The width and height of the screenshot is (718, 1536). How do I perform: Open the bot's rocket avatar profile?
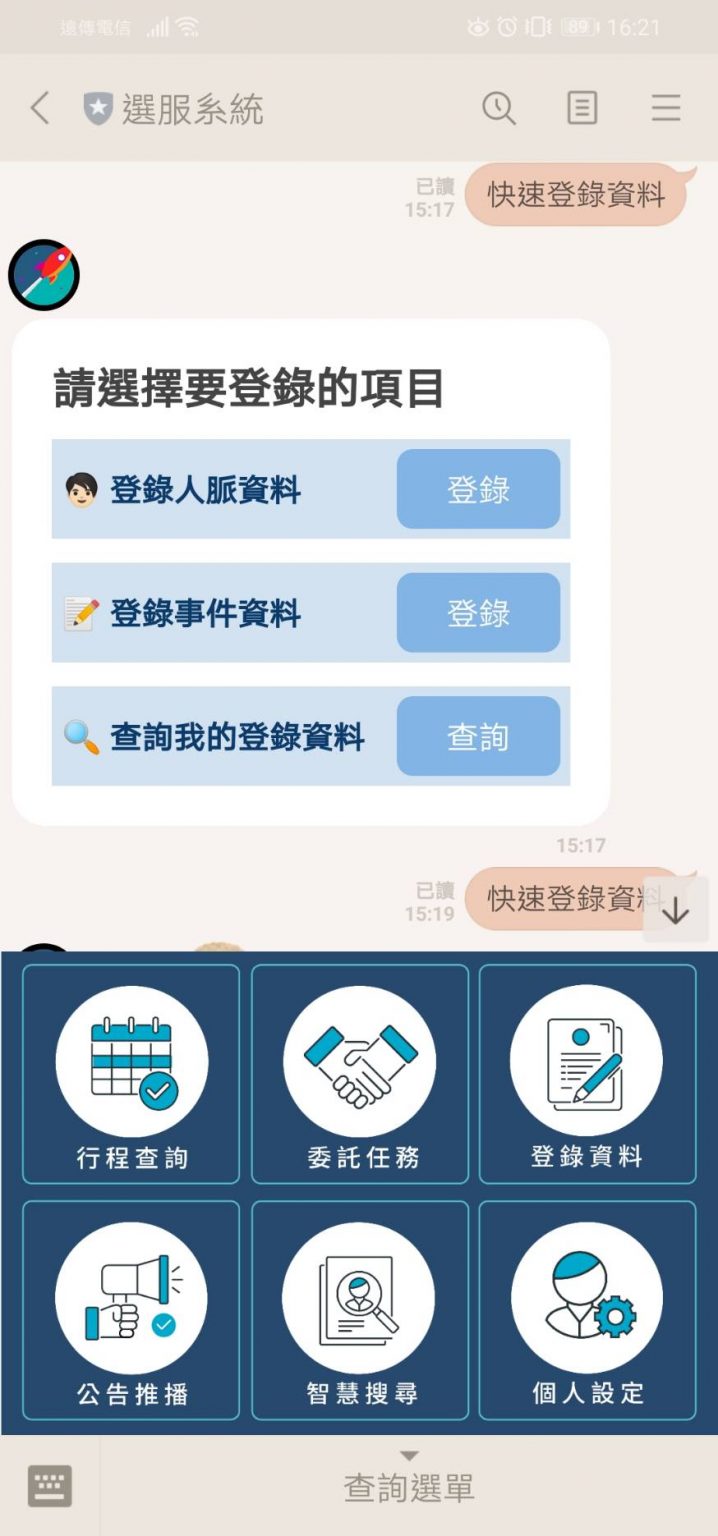(x=44, y=275)
